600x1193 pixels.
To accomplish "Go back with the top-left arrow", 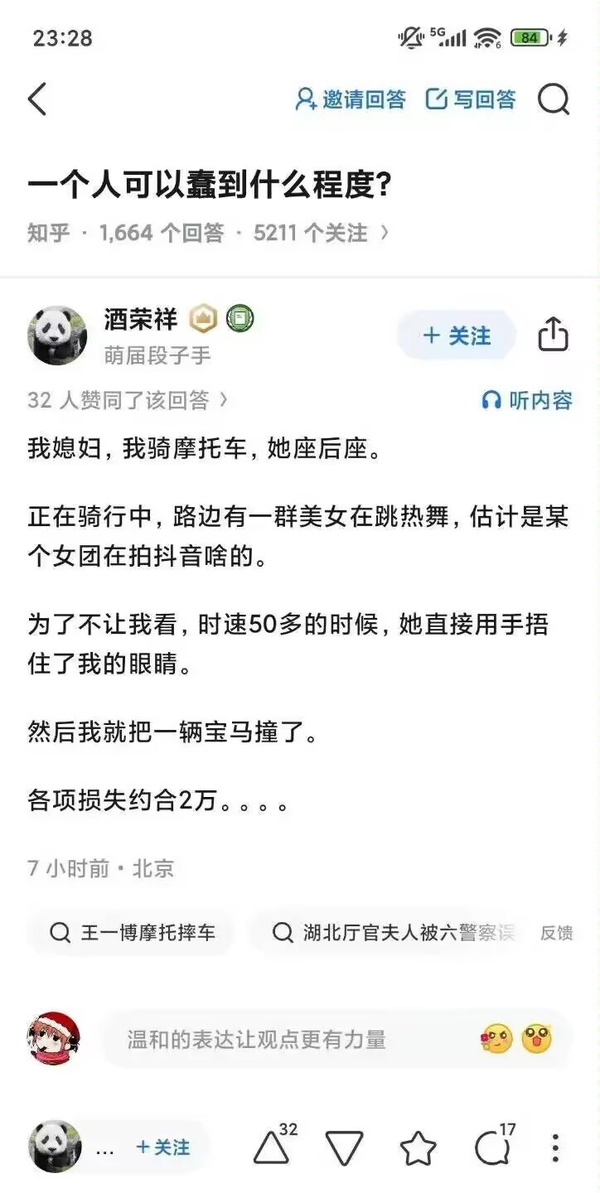I will pyautogui.click(x=38, y=99).
